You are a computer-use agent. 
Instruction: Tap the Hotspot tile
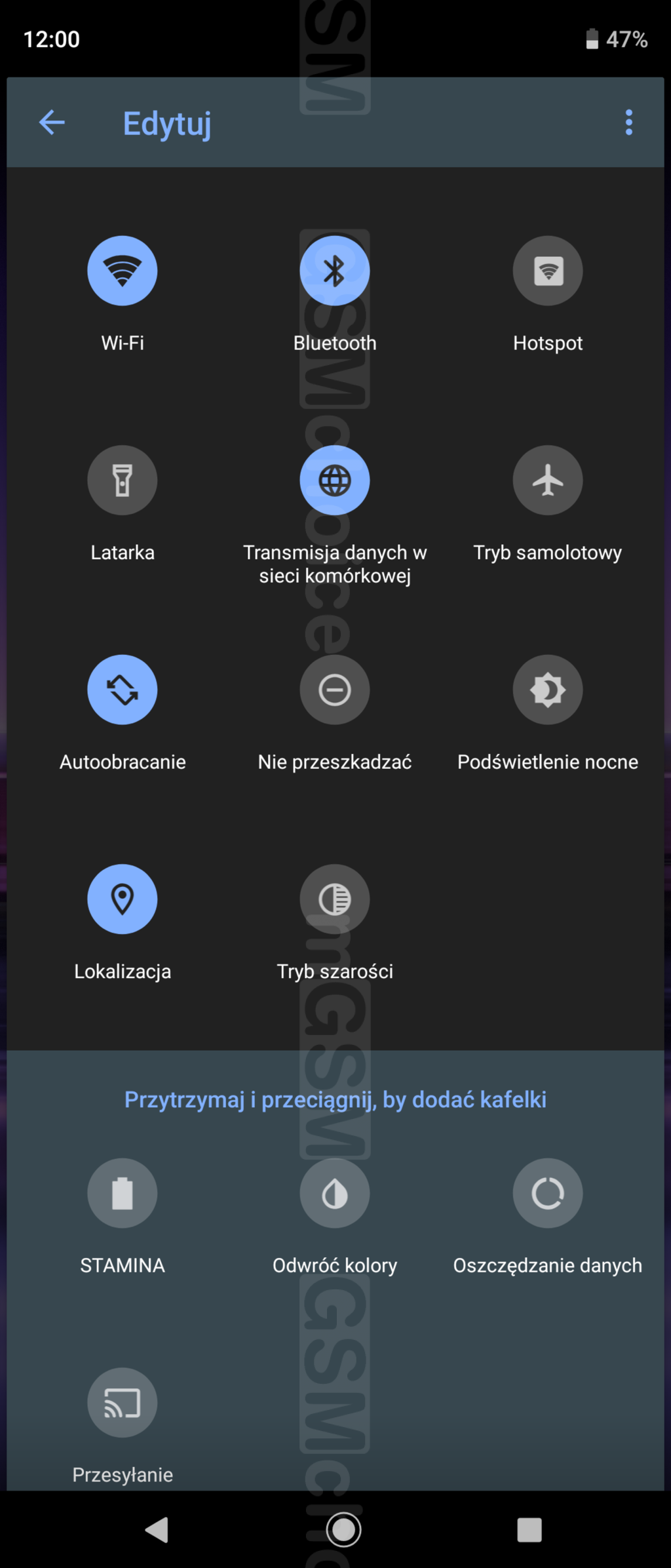(x=547, y=271)
